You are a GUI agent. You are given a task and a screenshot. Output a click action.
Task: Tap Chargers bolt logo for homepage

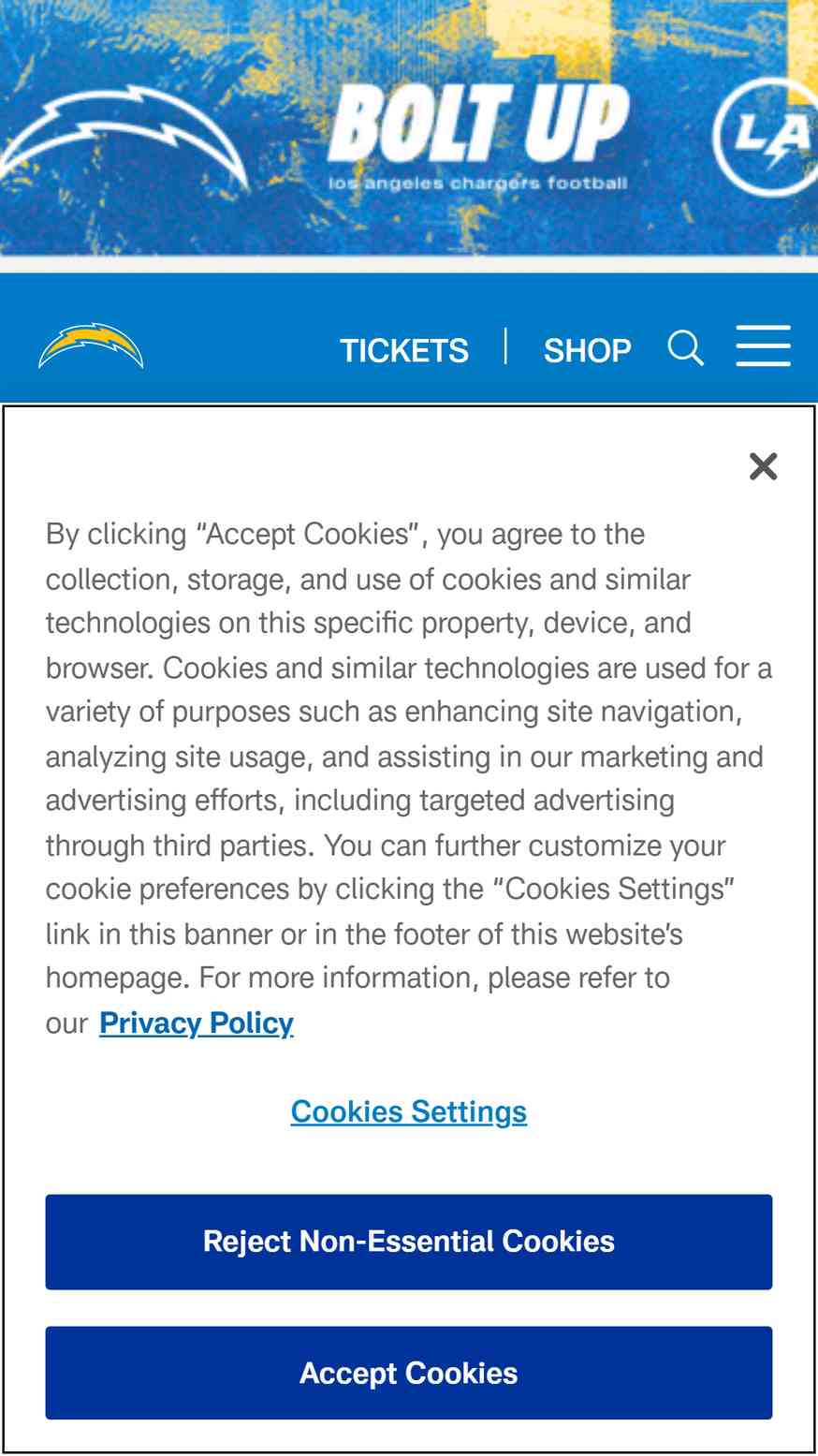tap(91, 346)
